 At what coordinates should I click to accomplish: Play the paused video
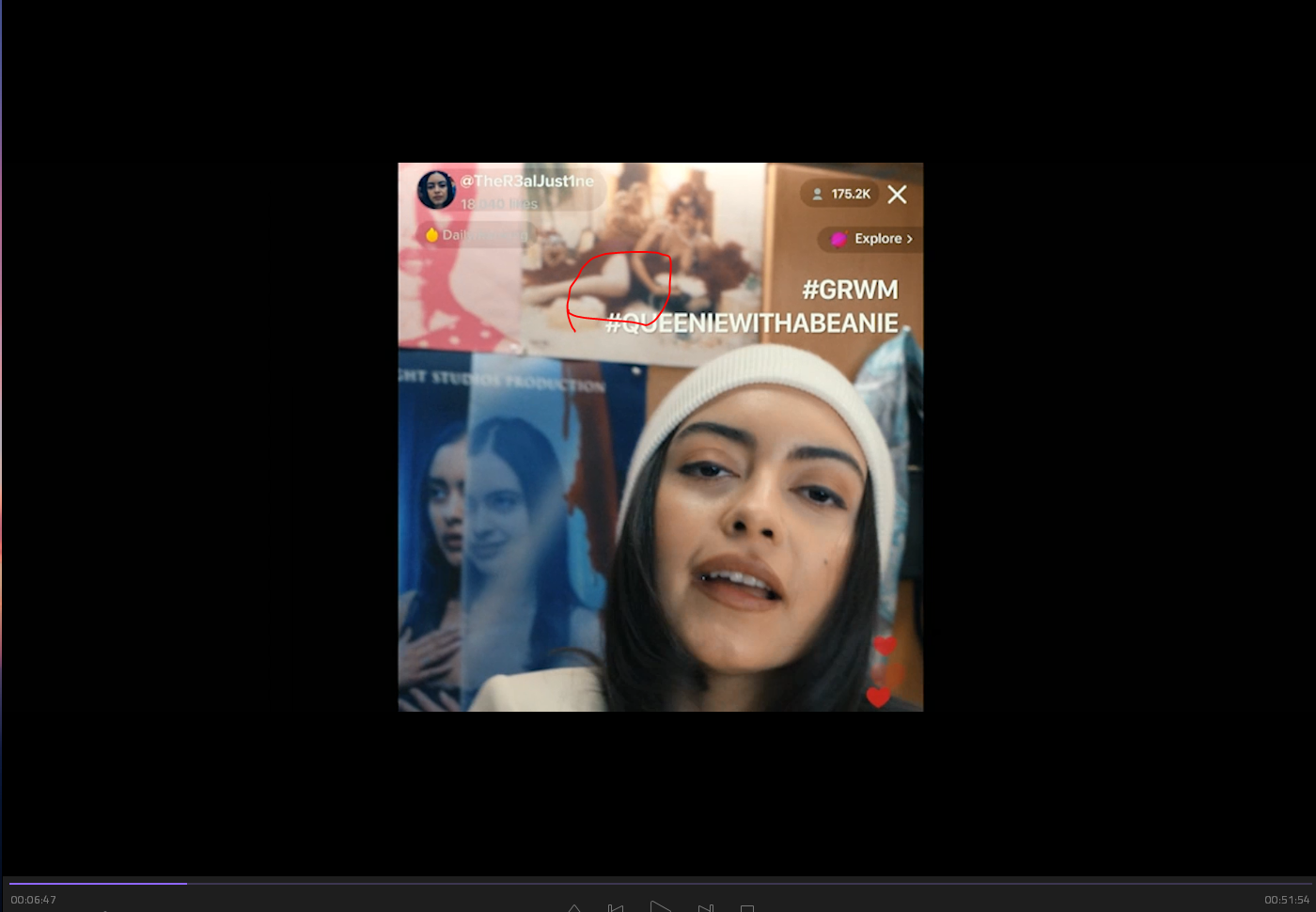[x=660, y=907]
